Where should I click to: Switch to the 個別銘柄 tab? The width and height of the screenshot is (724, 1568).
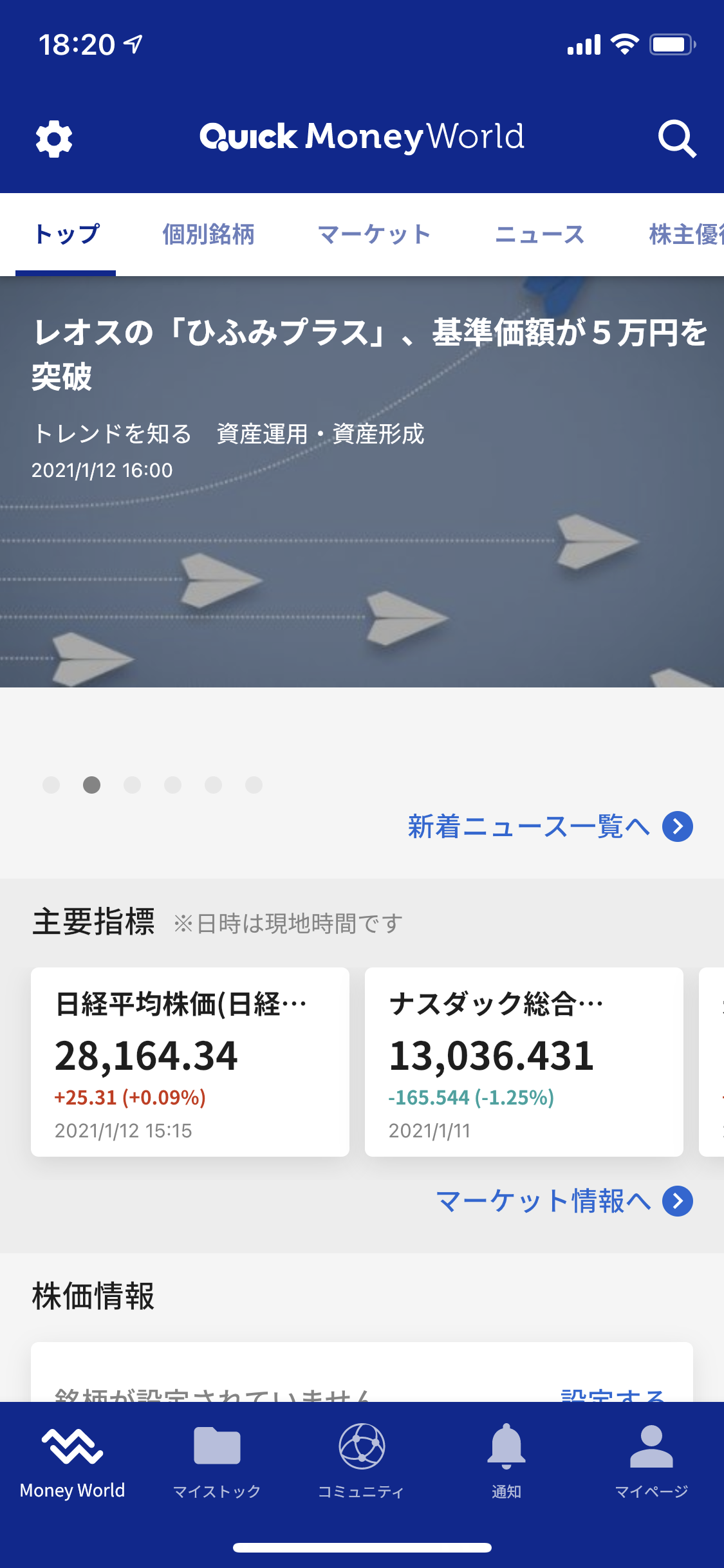(x=208, y=234)
